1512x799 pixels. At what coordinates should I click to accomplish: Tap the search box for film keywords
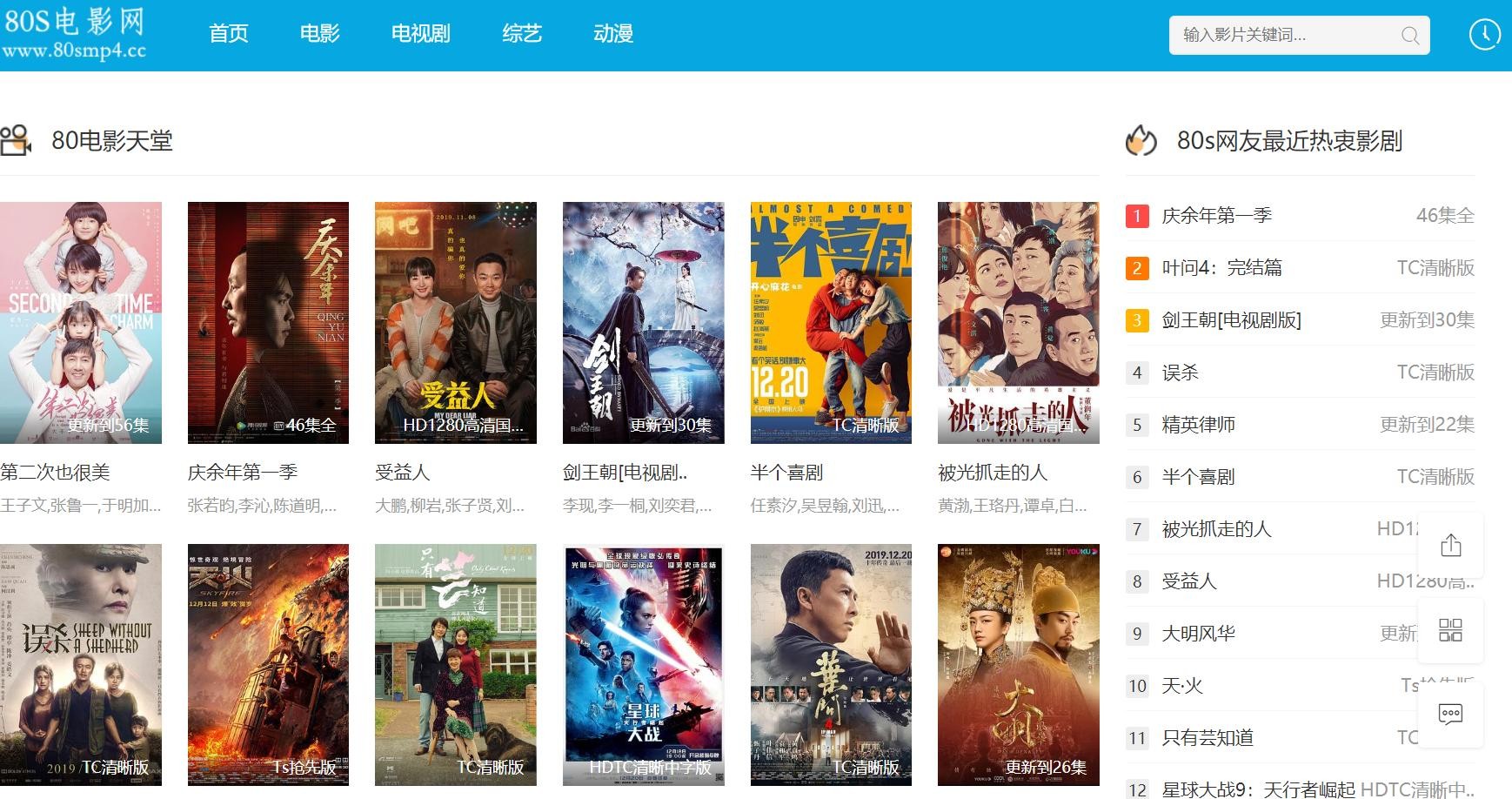click(1288, 36)
